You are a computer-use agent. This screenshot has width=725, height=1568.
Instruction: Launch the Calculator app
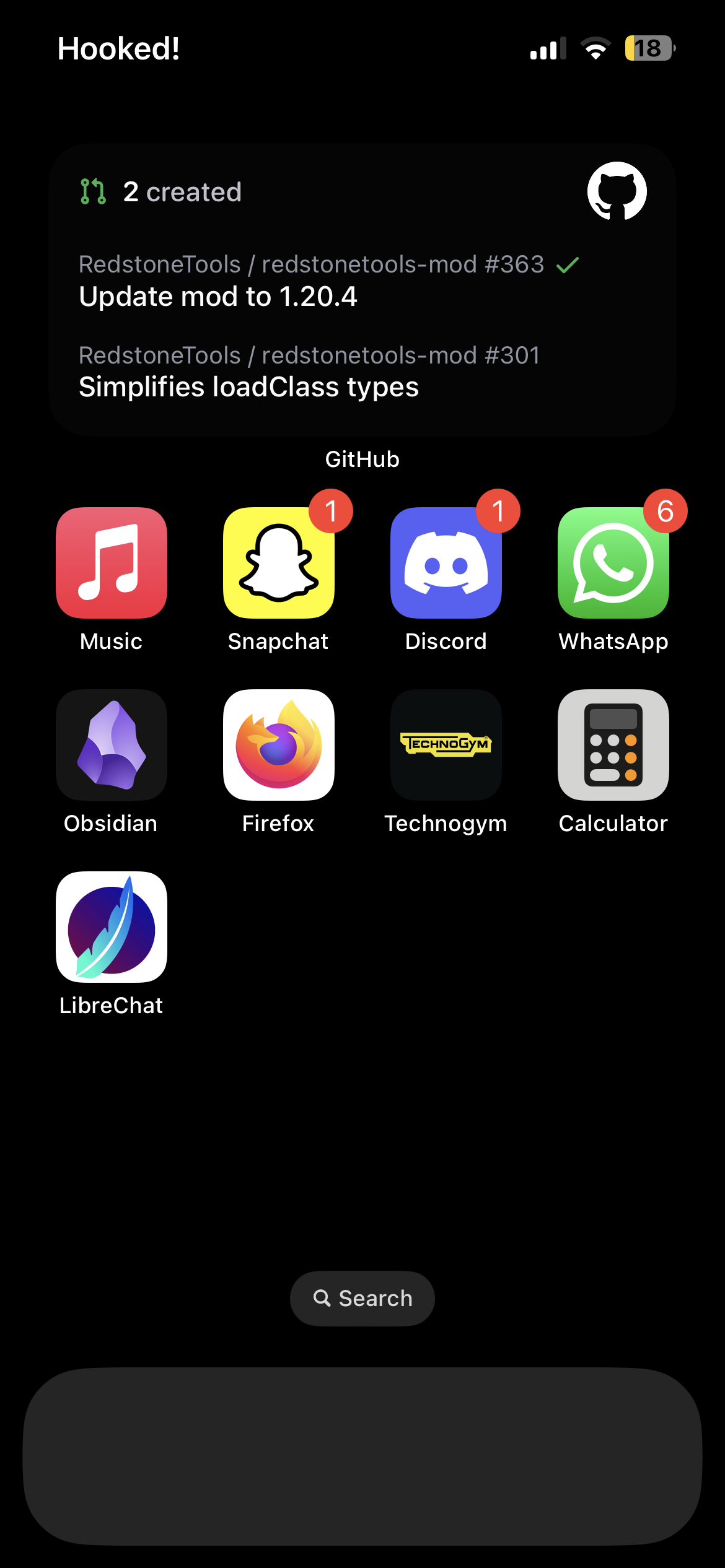[x=613, y=744]
